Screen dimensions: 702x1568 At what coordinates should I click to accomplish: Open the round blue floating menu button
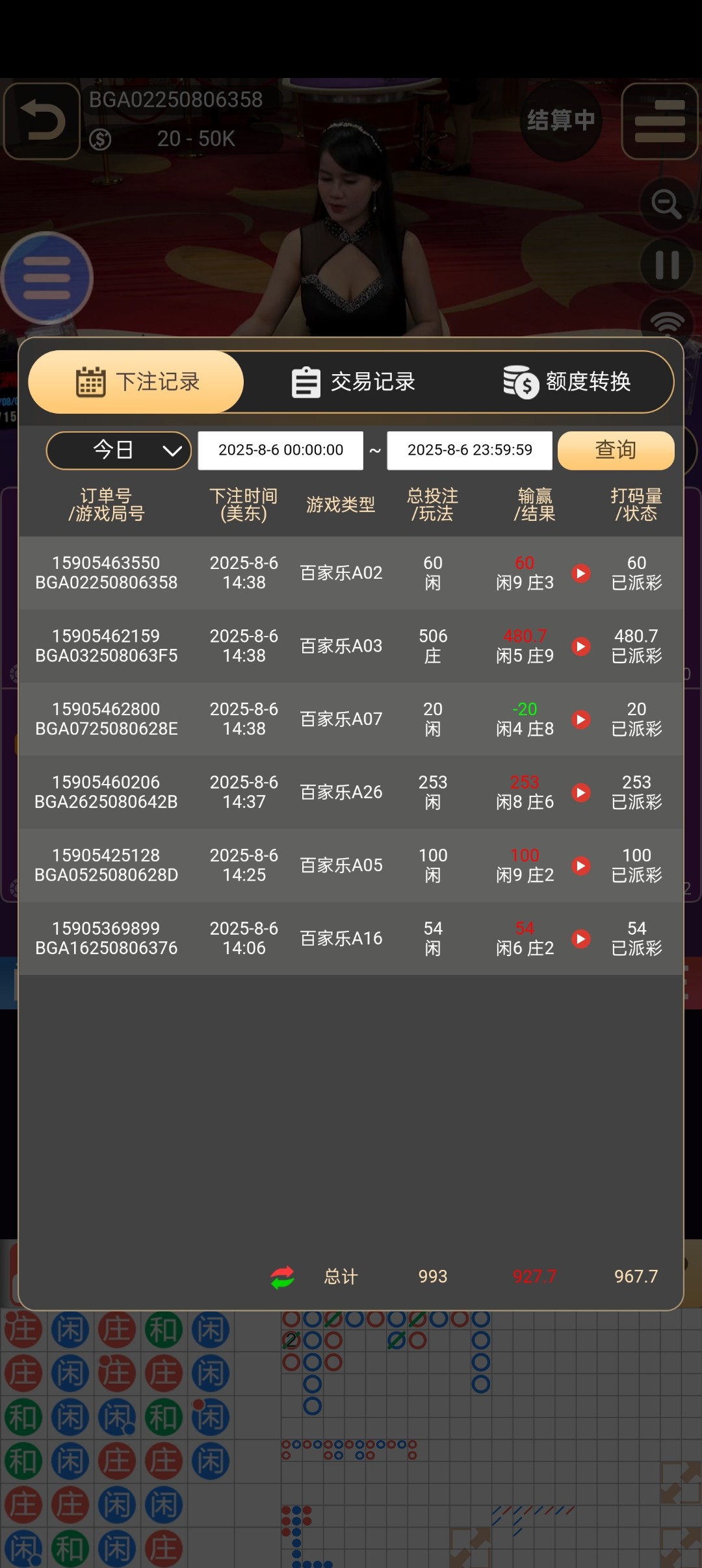[x=47, y=278]
